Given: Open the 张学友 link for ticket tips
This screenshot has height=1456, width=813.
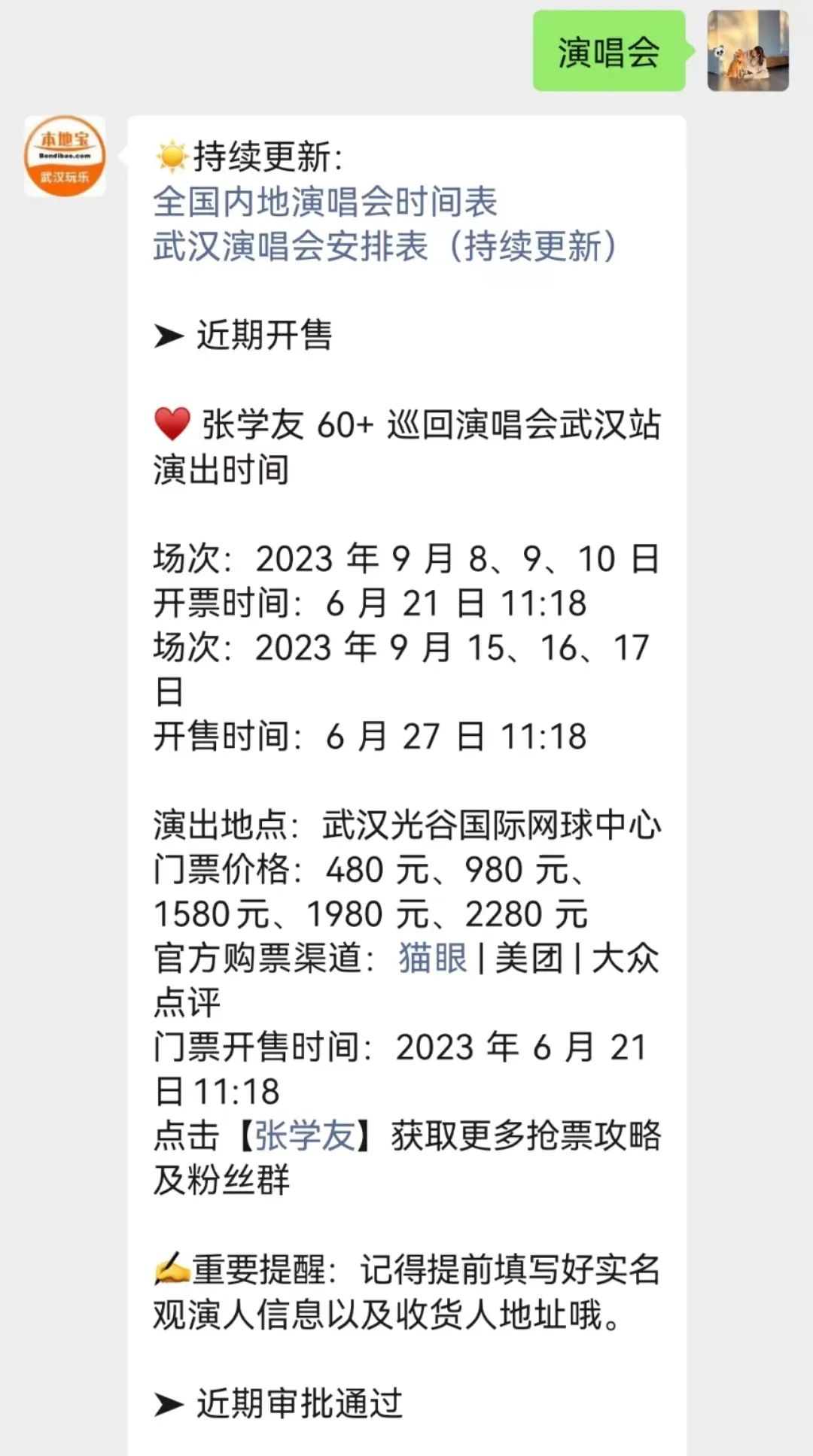Looking at the screenshot, I should (x=305, y=1135).
